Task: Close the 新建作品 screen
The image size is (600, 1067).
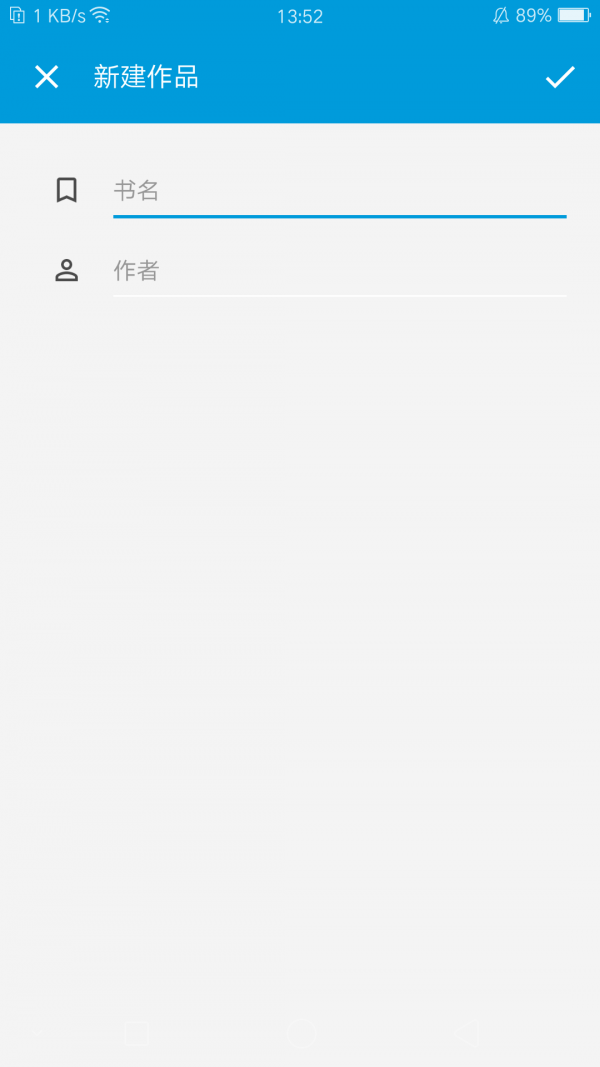Action: [x=47, y=77]
